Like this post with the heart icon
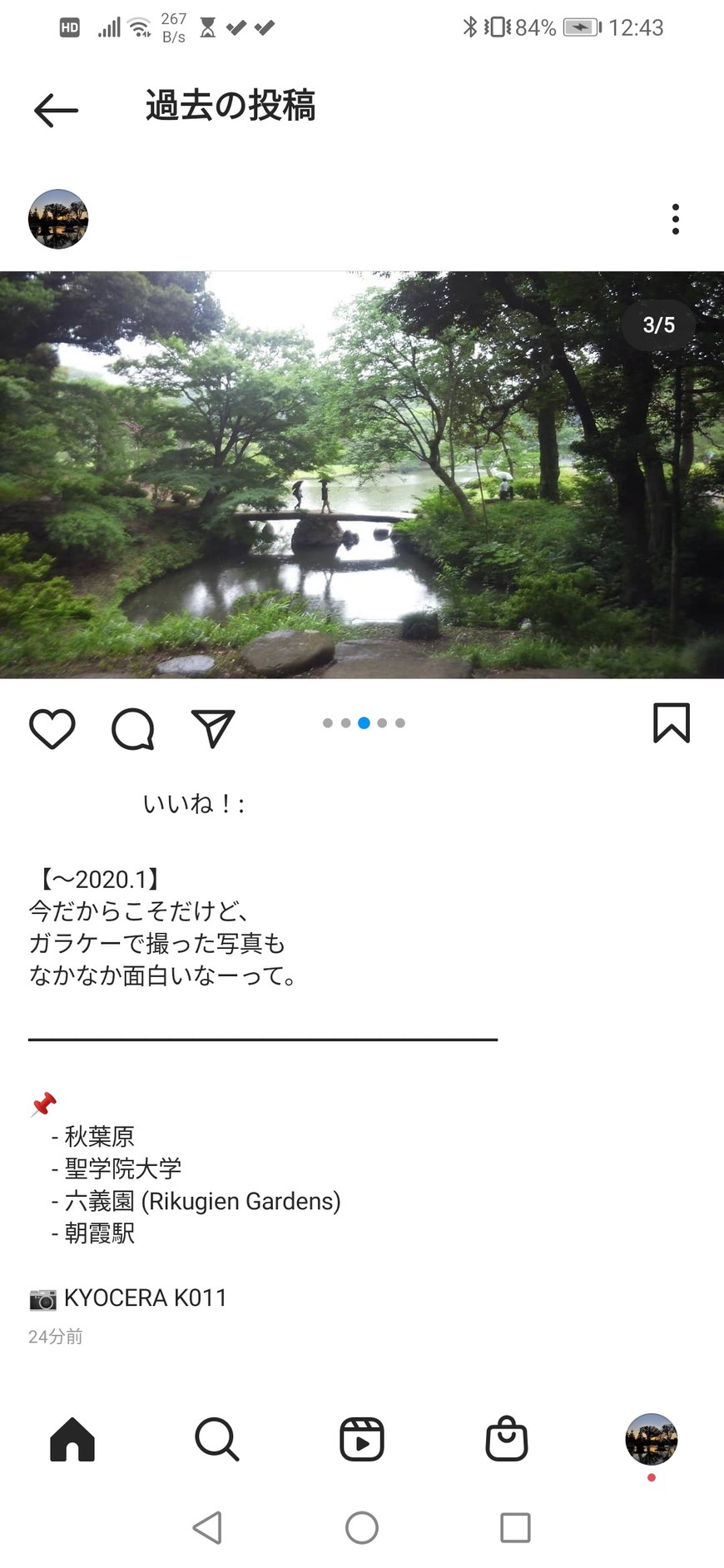Screen dimensions: 724x1568 pos(52,729)
